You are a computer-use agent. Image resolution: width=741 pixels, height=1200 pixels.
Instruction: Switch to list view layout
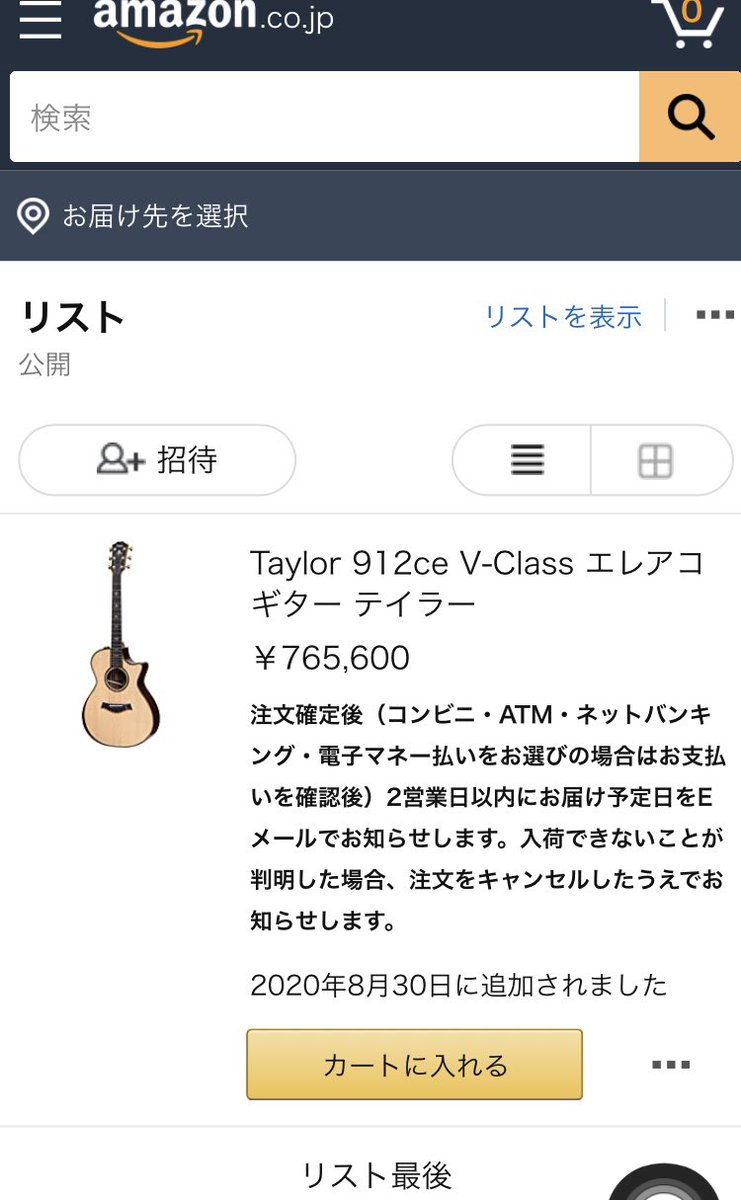click(x=526, y=460)
